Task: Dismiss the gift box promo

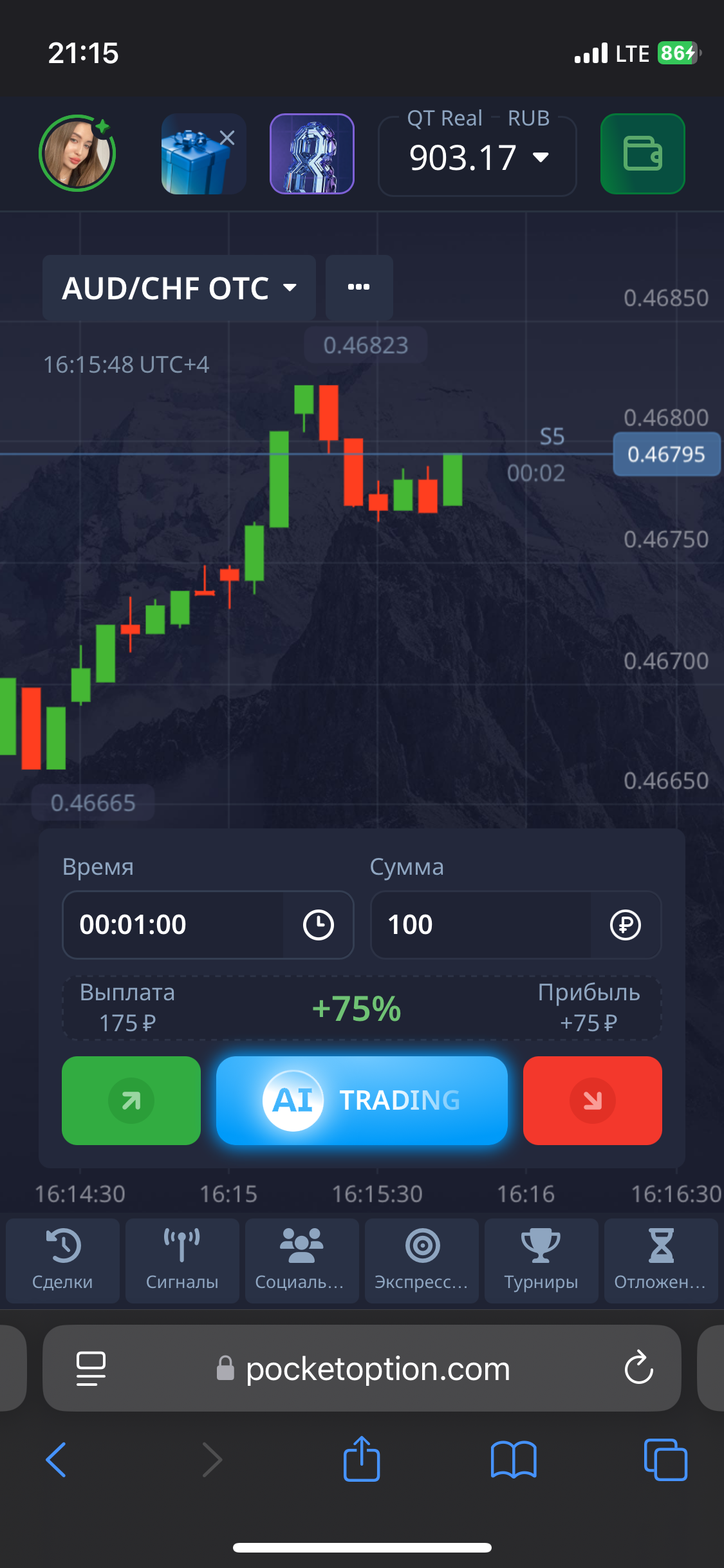Action: 227,138
